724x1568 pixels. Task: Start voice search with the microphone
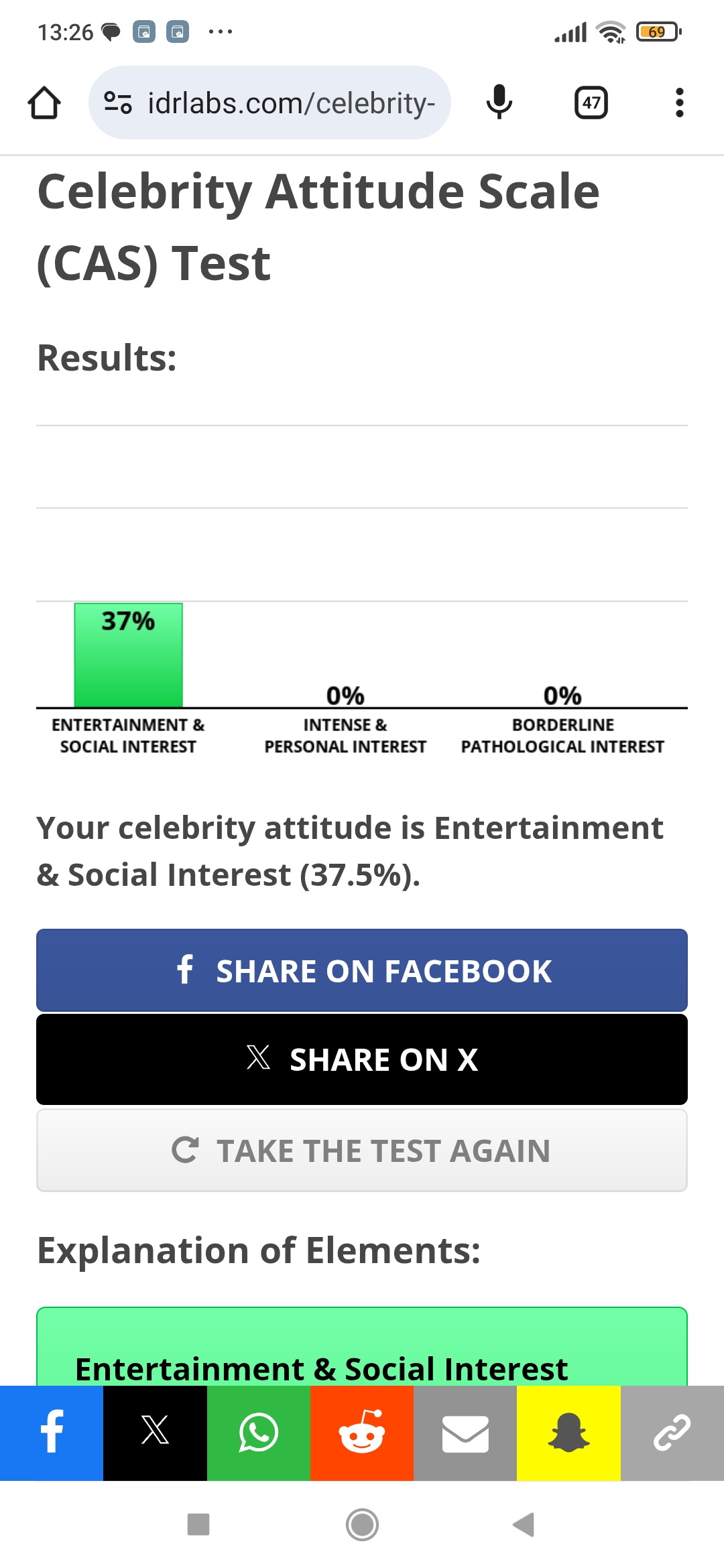tap(499, 103)
